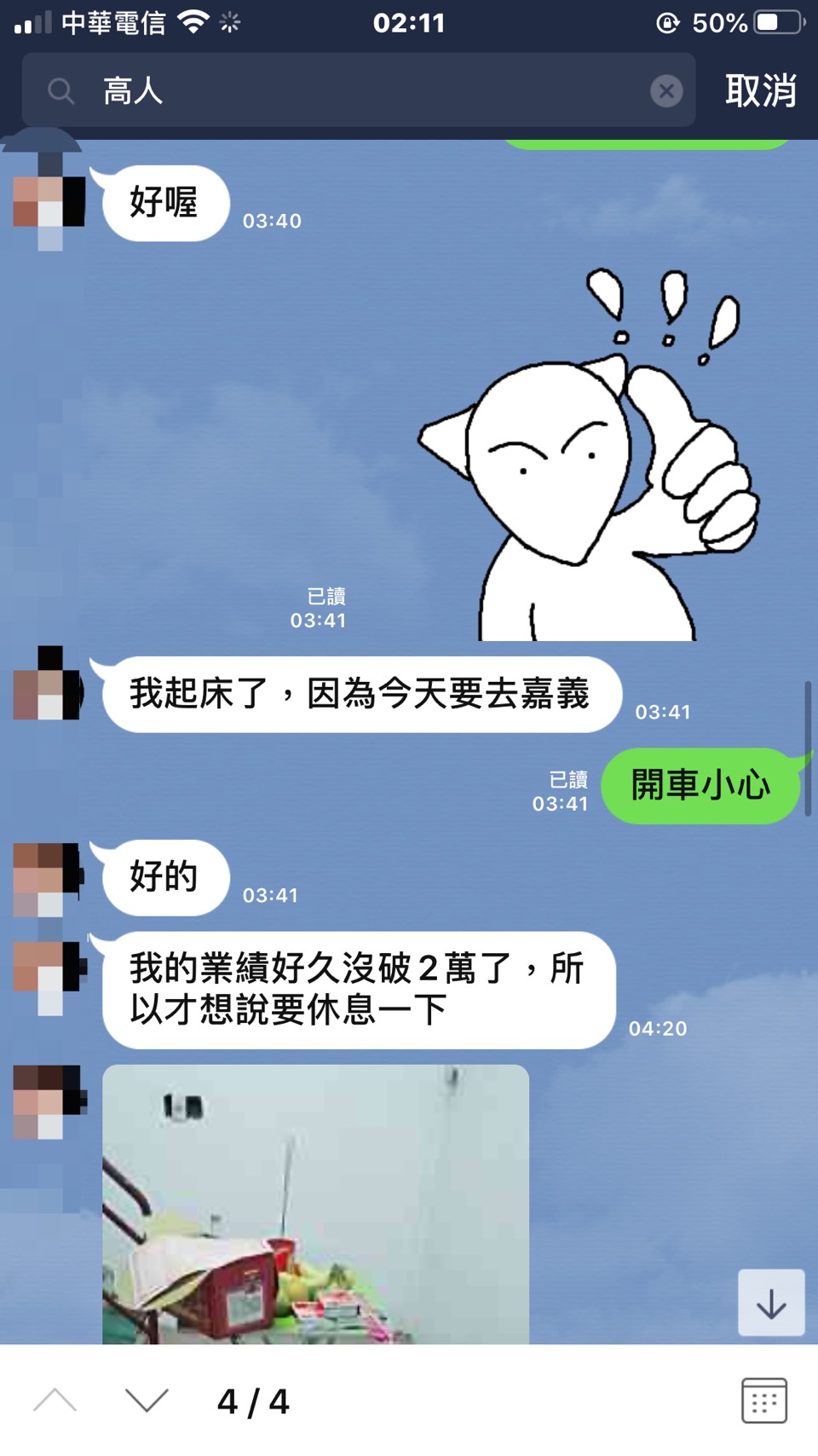
Task: Clear the search text with X
Action: 666,90
